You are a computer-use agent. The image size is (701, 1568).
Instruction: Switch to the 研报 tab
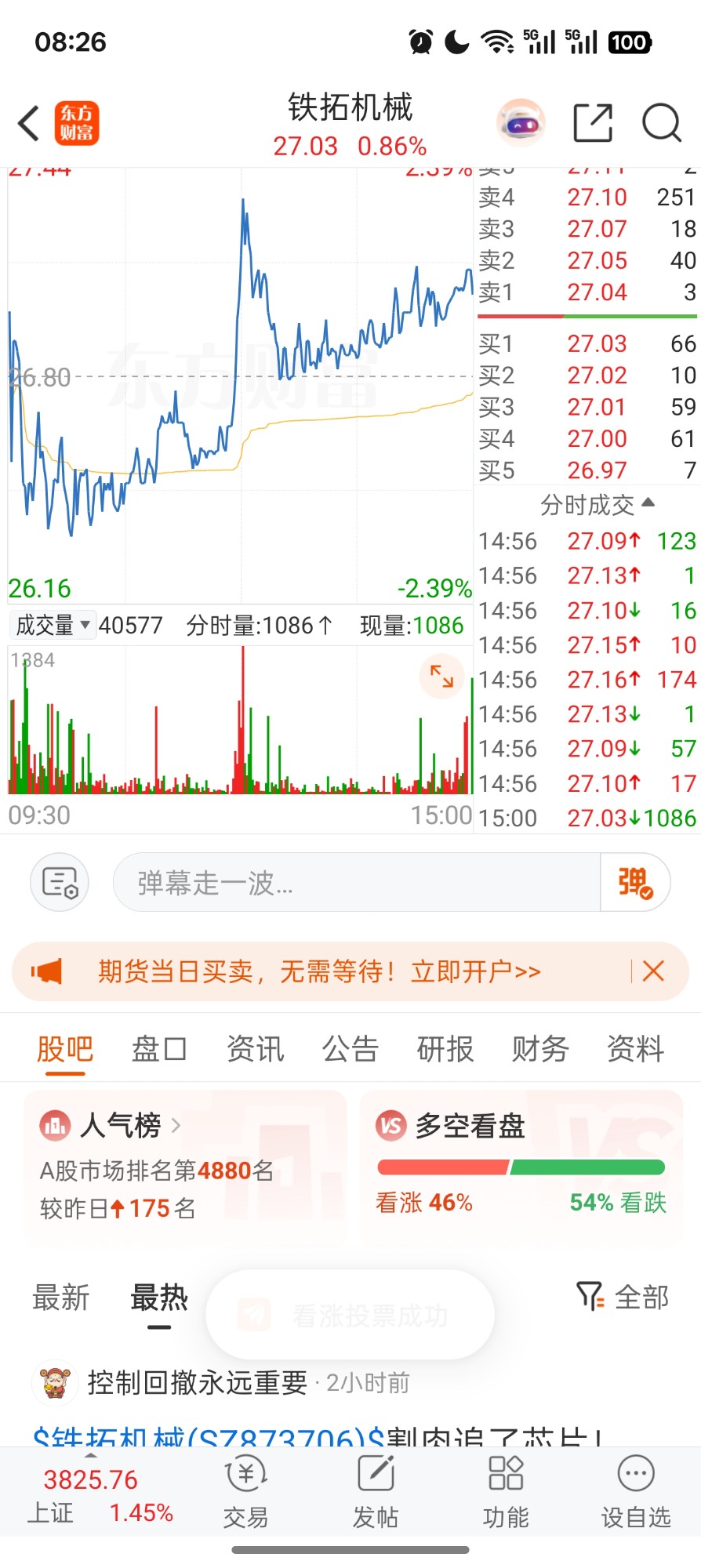445,1048
